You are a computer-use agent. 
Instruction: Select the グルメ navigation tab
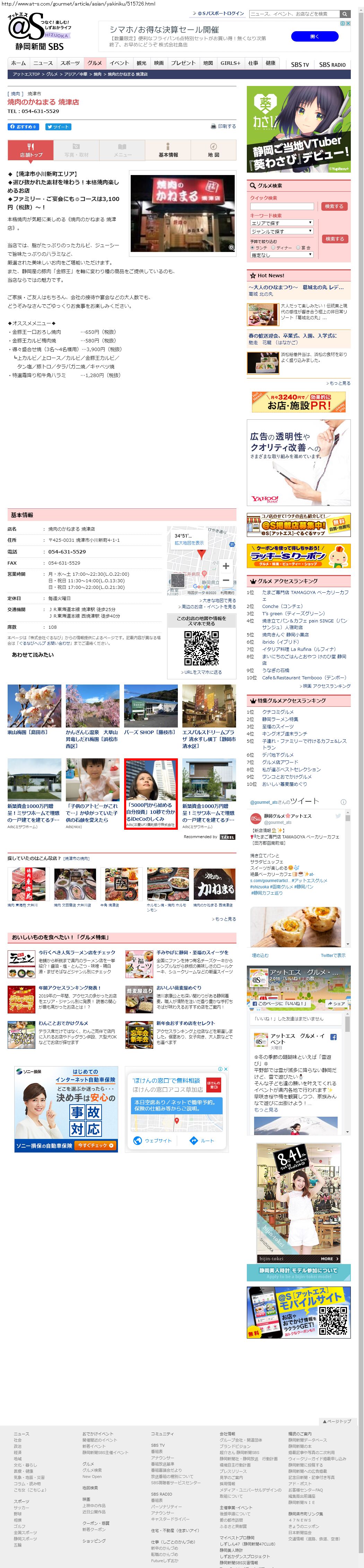94,63
